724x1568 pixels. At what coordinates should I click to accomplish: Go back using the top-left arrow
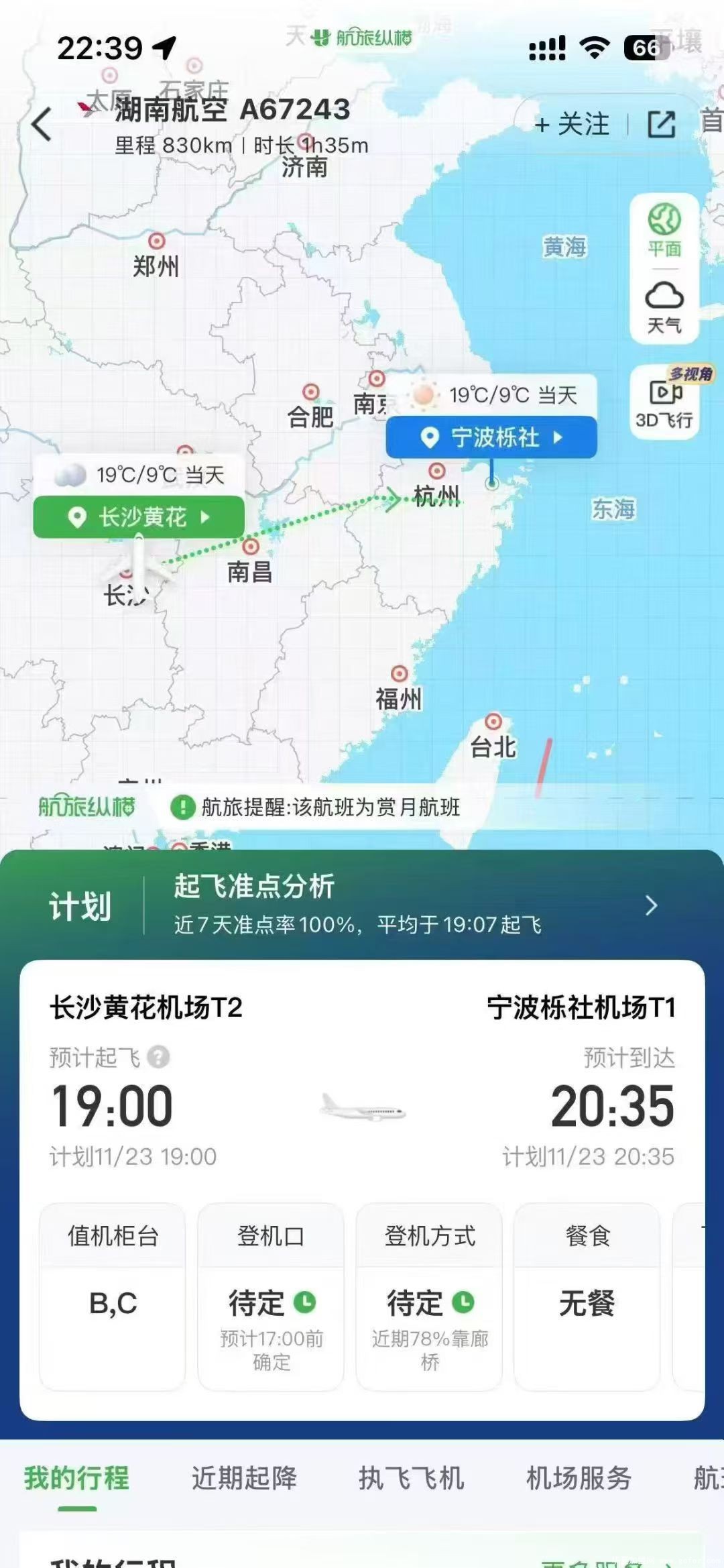(42, 125)
